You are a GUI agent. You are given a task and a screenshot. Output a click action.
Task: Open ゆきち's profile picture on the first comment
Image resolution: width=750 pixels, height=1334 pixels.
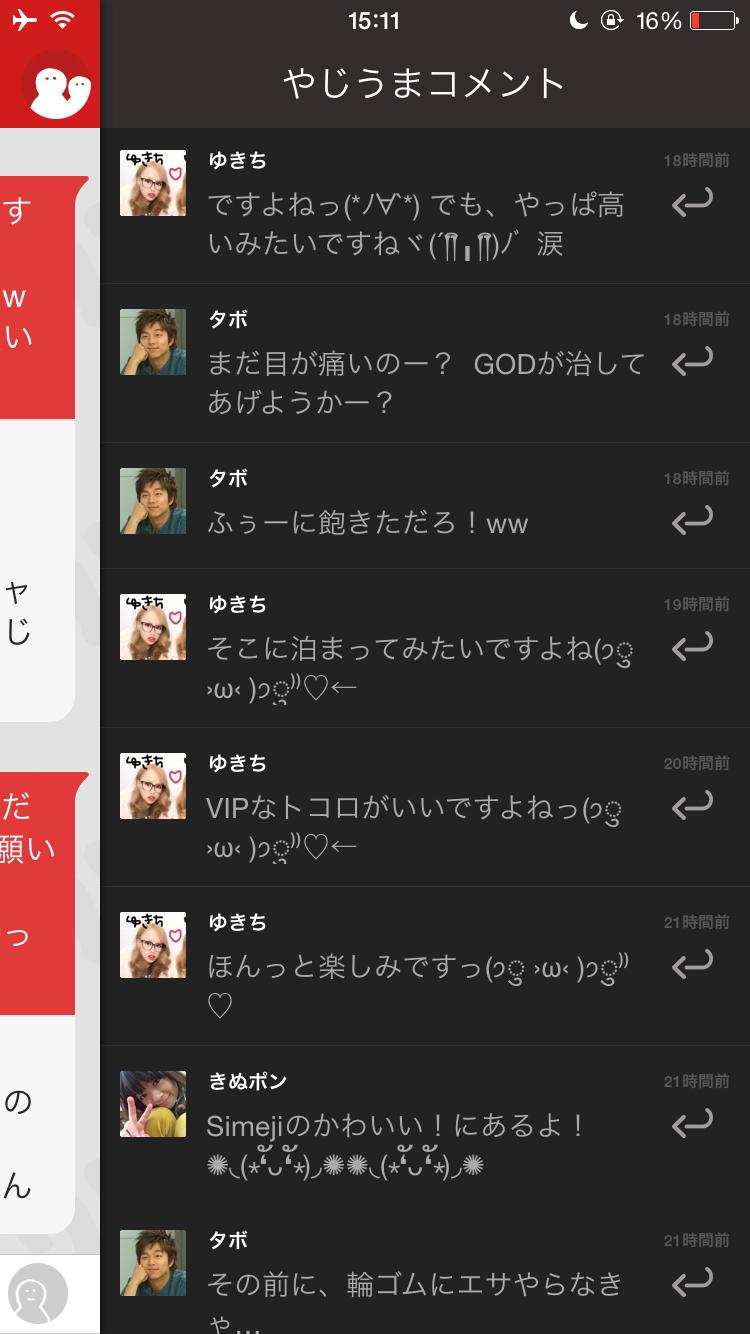click(152, 184)
